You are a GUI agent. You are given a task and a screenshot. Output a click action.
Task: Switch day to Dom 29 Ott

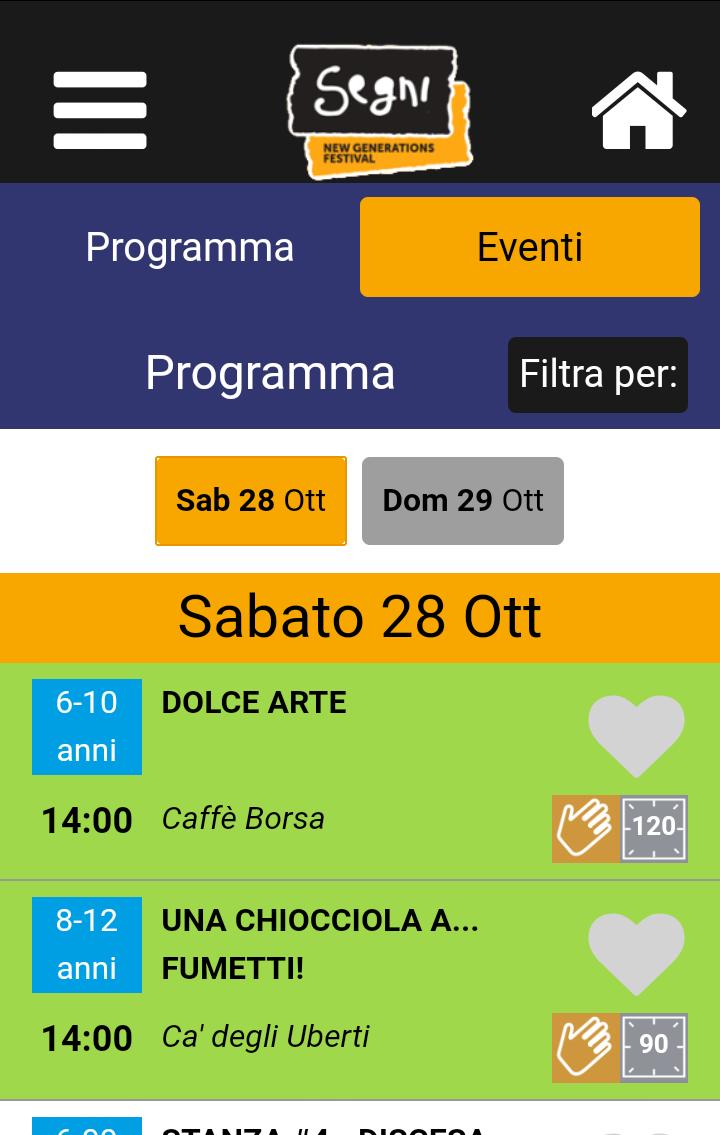pos(462,500)
